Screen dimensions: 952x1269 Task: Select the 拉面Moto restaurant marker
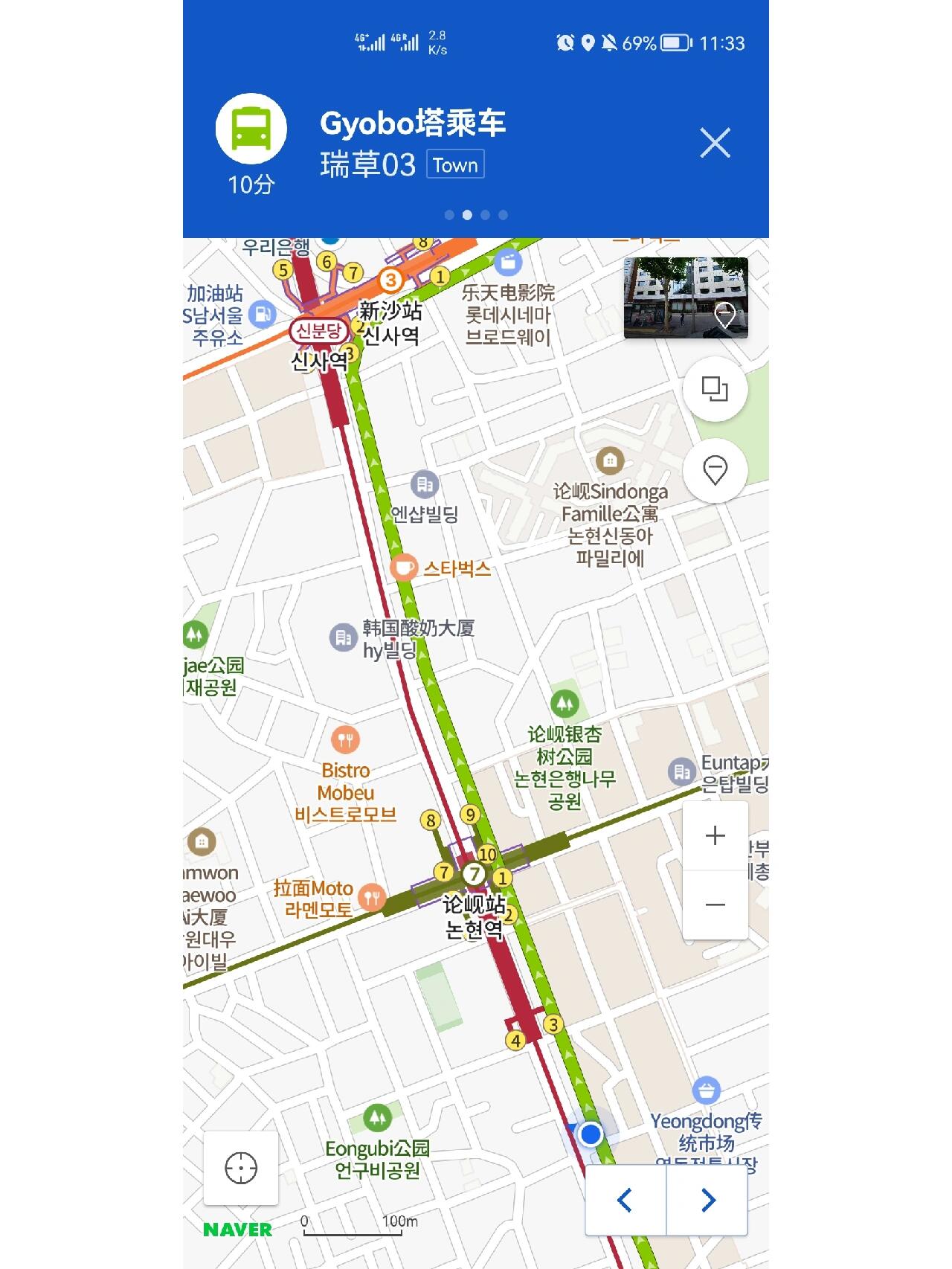pyautogui.click(x=372, y=897)
